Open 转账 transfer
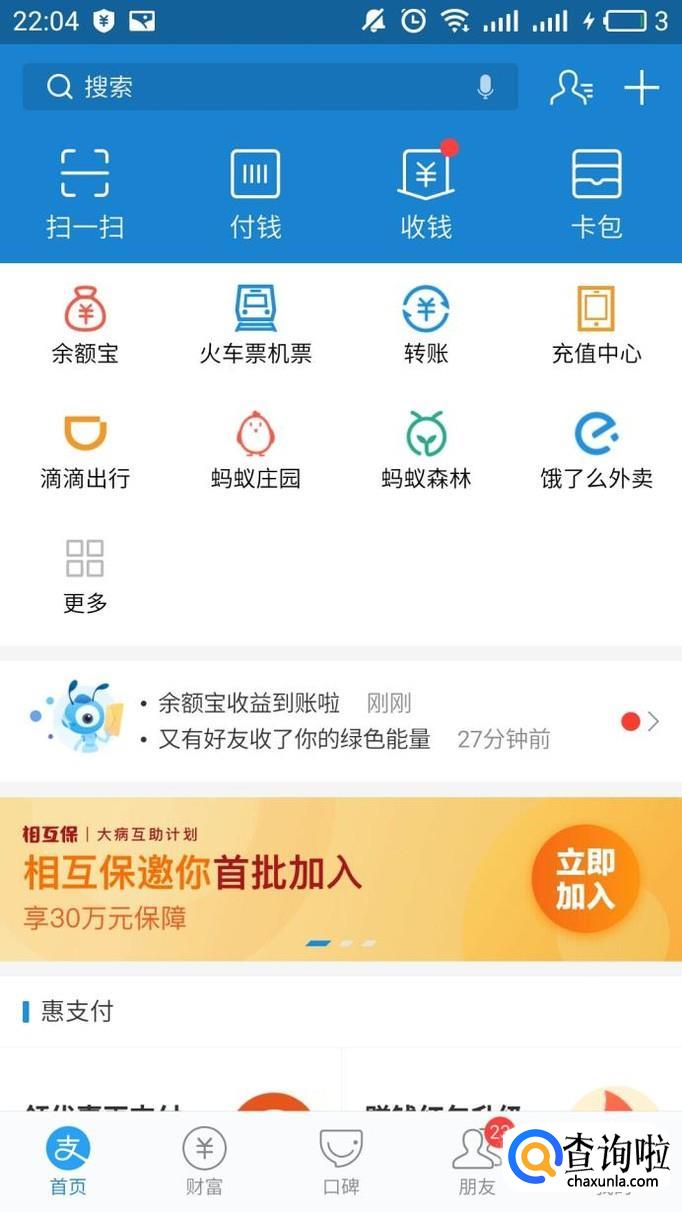Screen dimensions: 682x1212 pyautogui.click(x=427, y=325)
